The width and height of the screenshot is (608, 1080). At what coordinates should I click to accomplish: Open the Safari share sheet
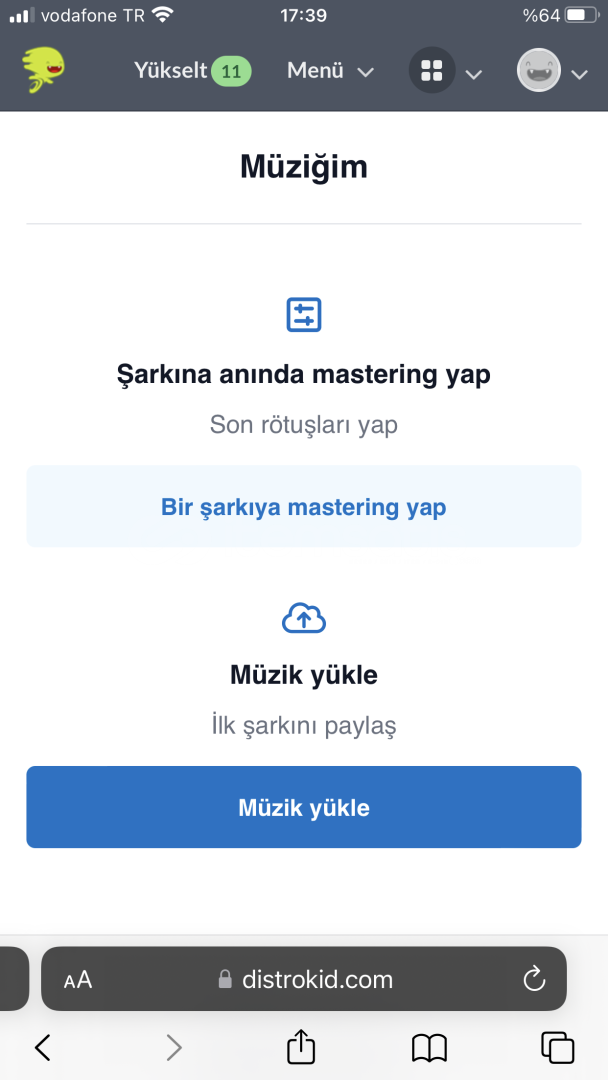[x=301, y=1047]
